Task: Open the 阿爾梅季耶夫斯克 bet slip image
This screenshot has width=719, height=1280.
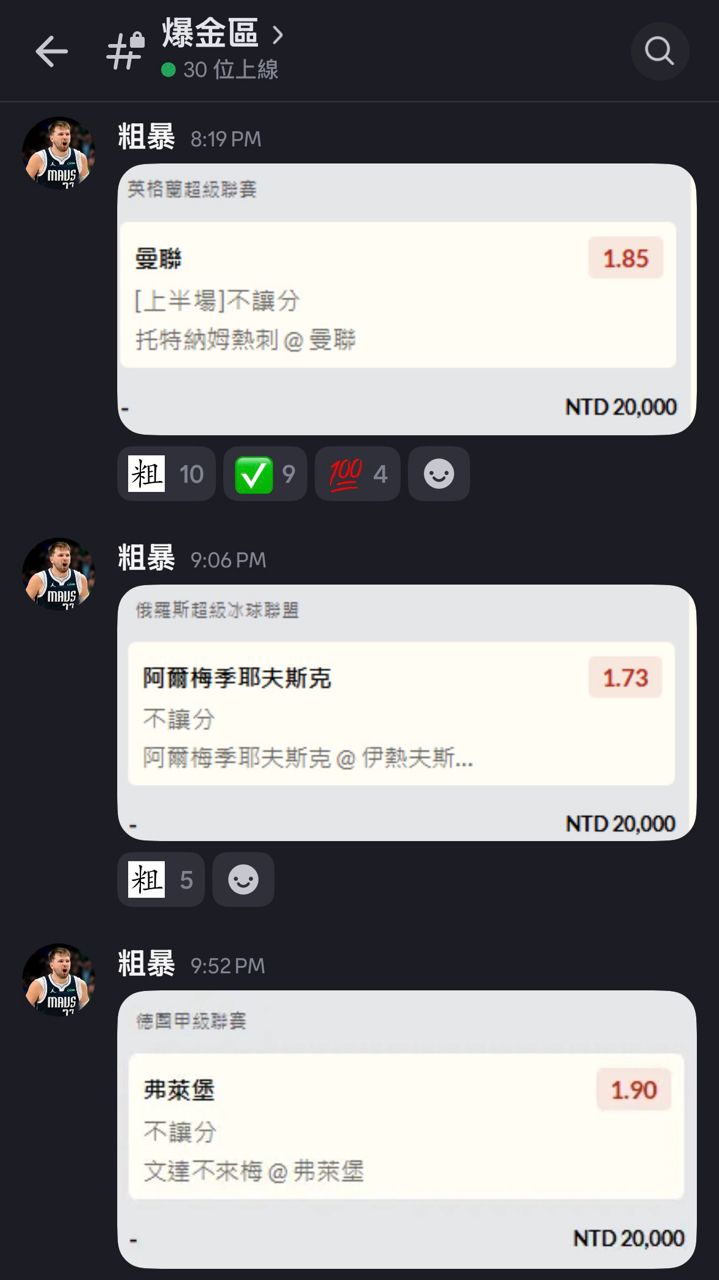Action: click(406, 713)
